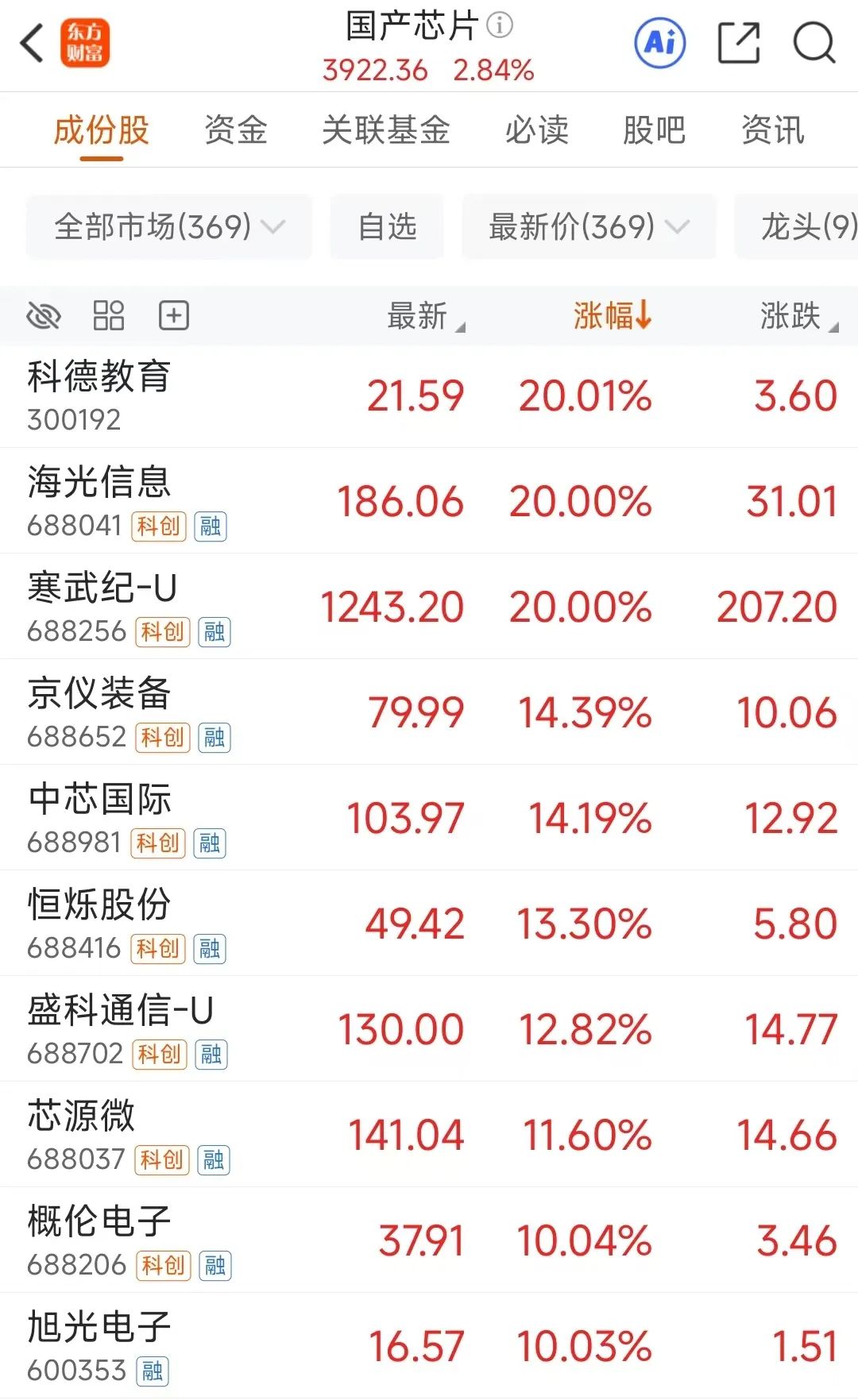Expand the 最新价(369) dropdown
The height and width of the screenshot is (1400, 858).
point(589,227)
